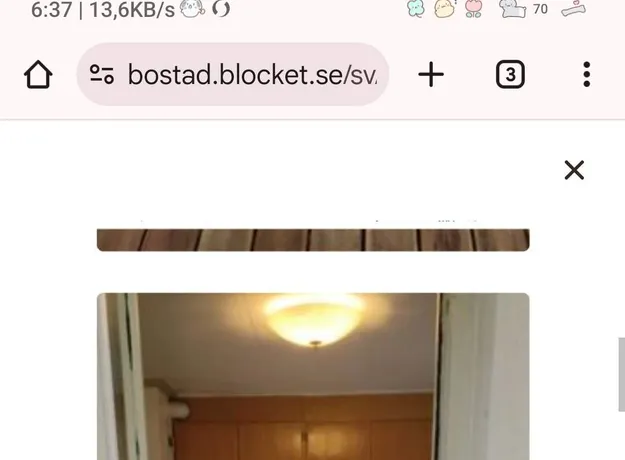Open the ceiling lamp room photo
Viewport: 625px width, 460px height.
click(312, 380)
